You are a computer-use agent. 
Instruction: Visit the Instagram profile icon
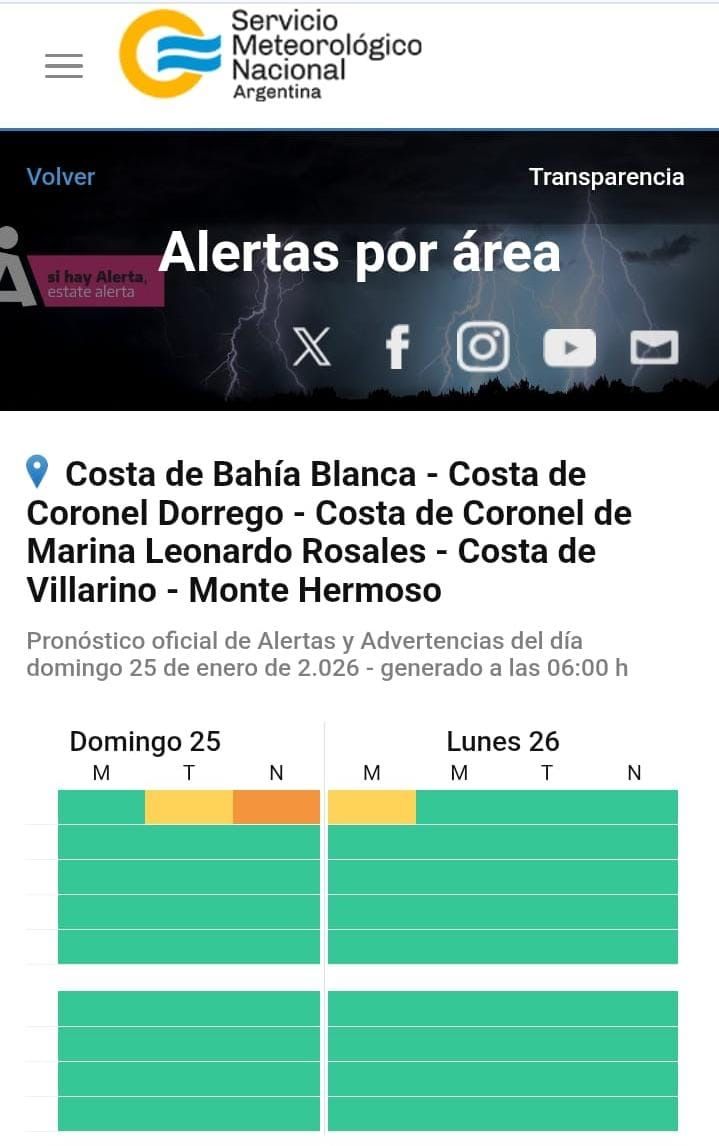[483, 347]
